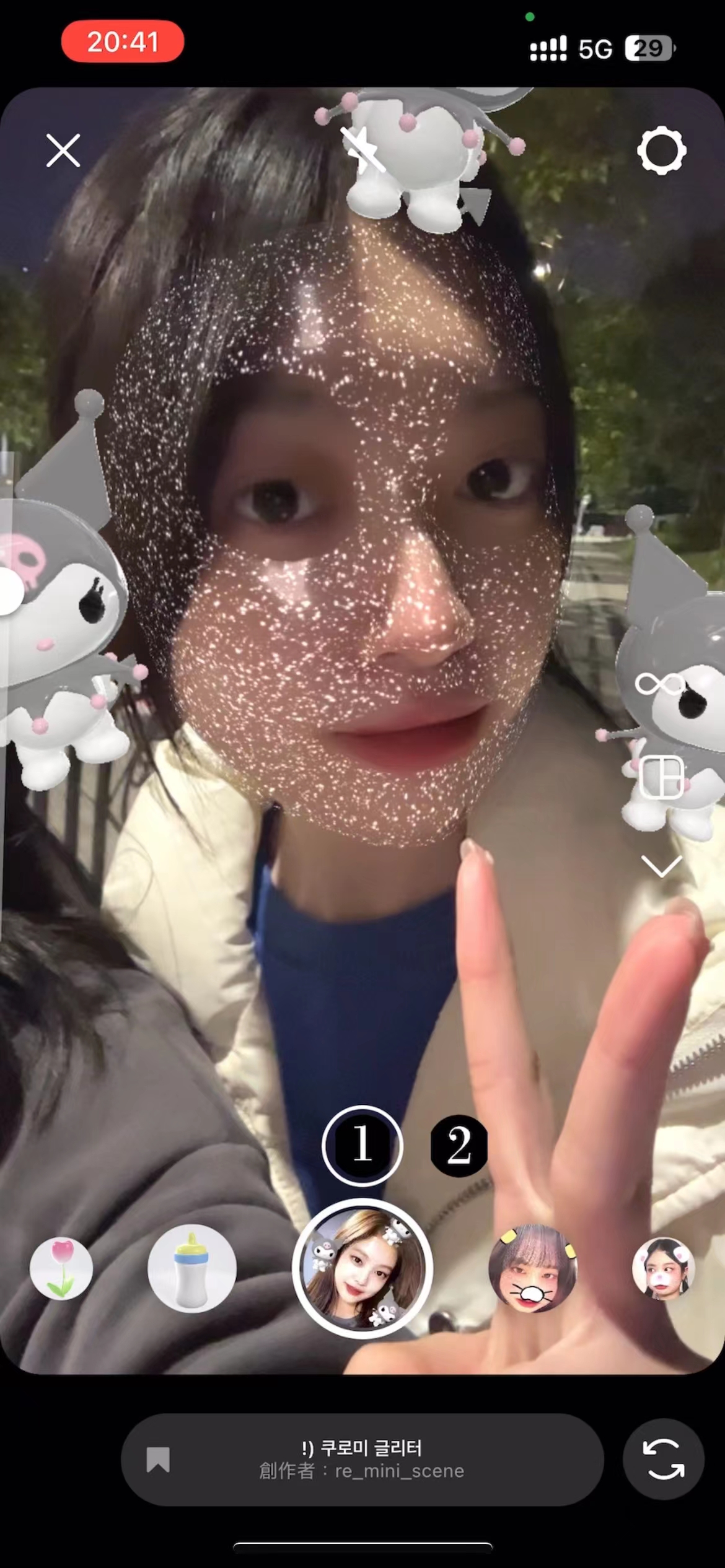
Task: Select filter variation 1
Action: 362,1145
